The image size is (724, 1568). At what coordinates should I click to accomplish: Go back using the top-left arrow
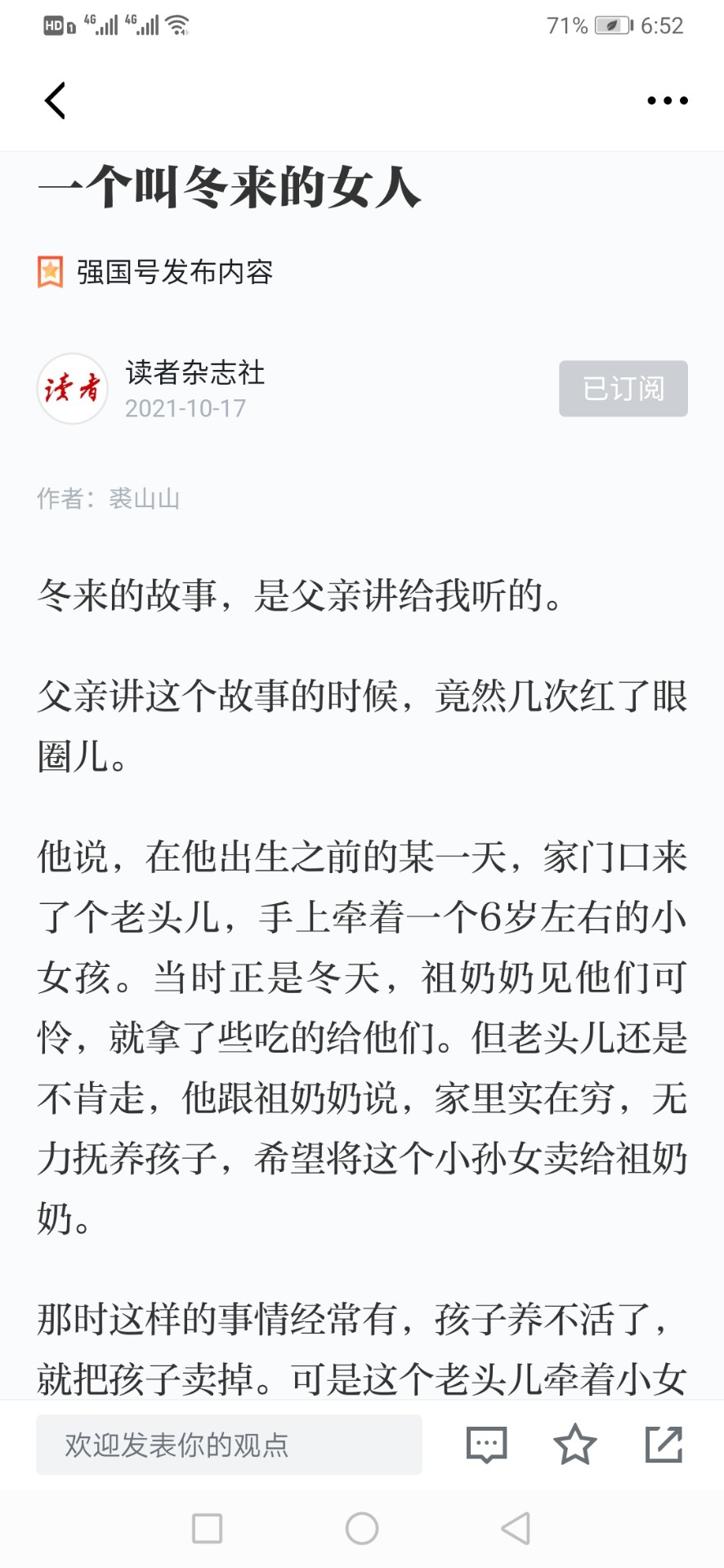[x=55, y=101]
